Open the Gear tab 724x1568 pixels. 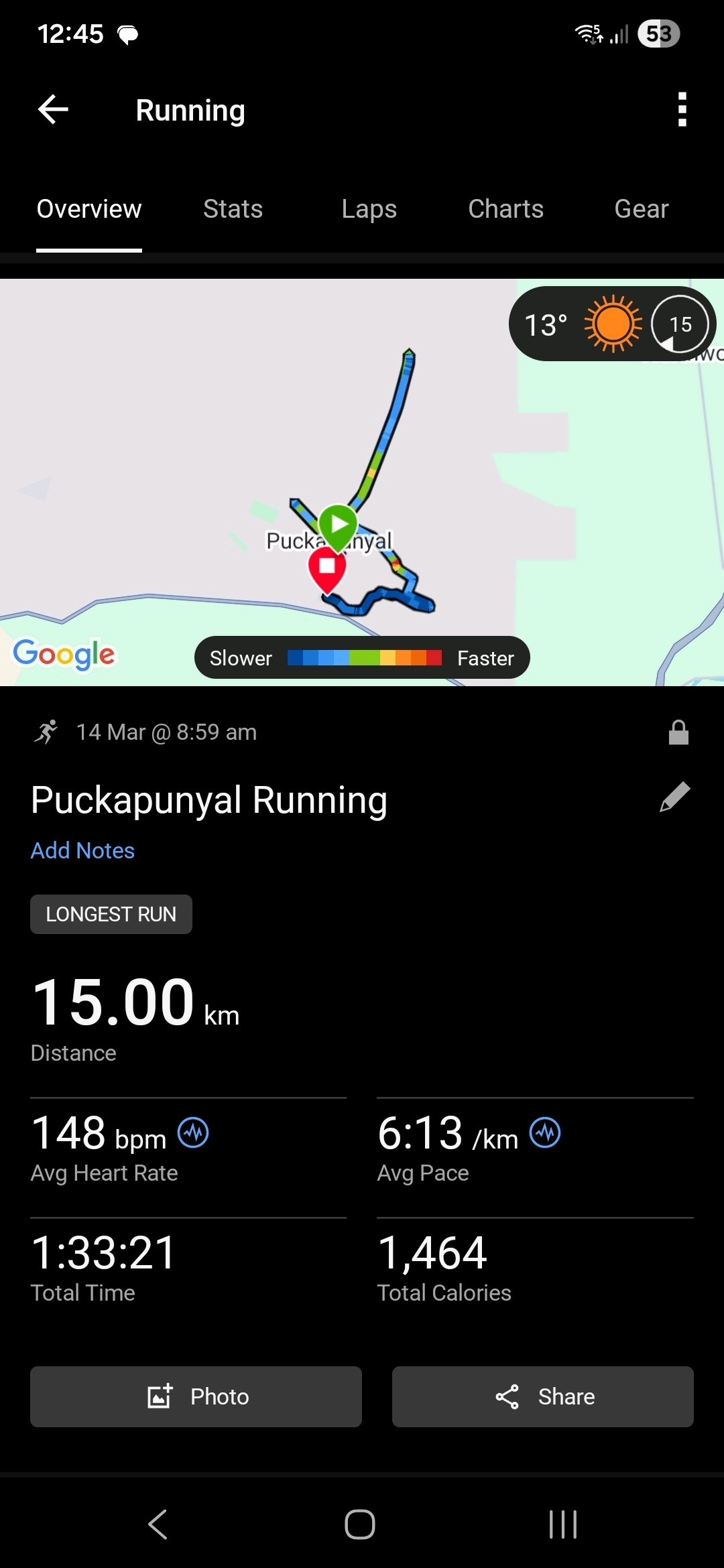point(641,209)
